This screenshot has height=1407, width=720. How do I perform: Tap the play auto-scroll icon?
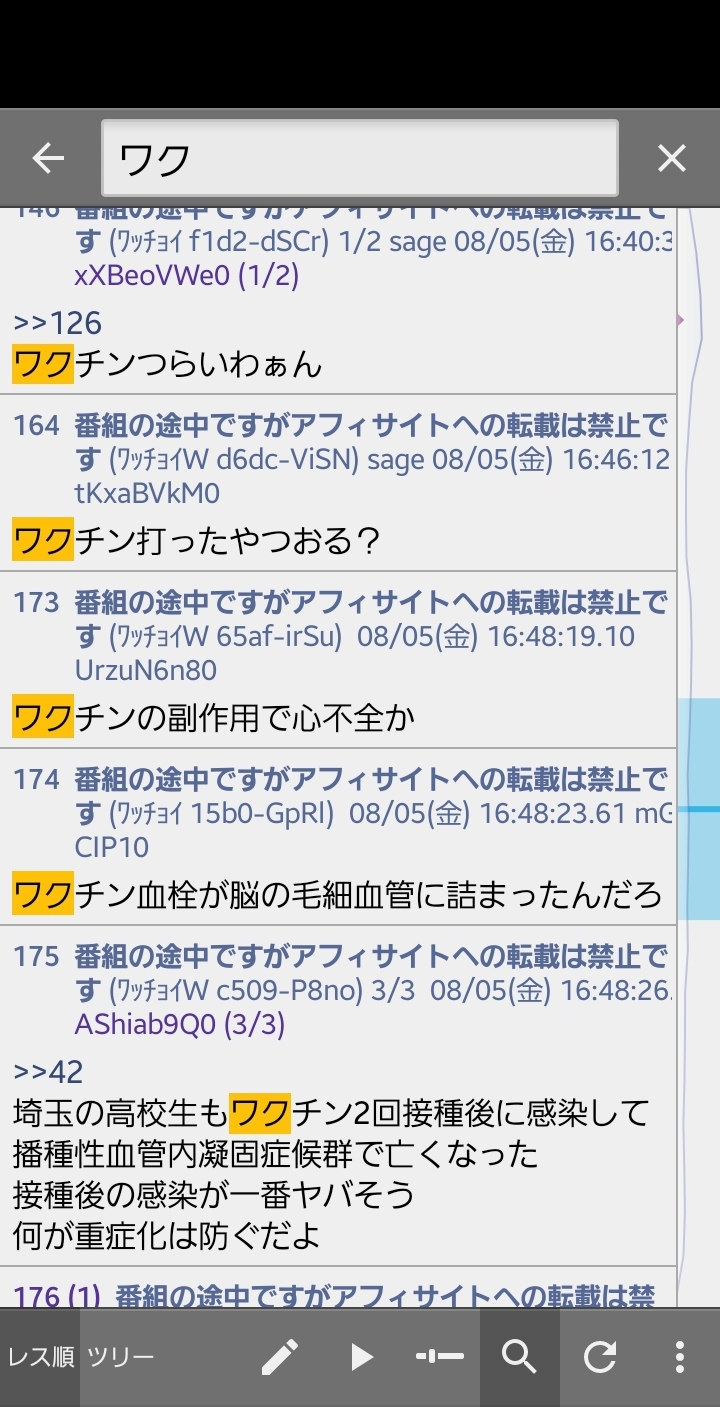pos(361,1357)
